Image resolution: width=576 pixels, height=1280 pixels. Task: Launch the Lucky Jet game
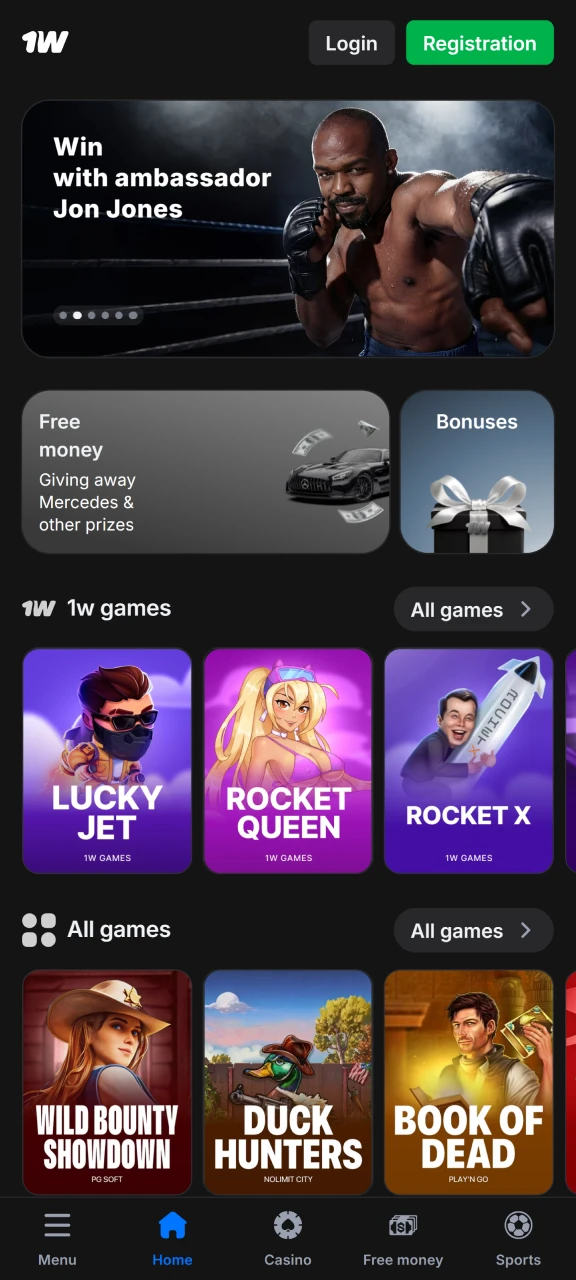[107, 761]
